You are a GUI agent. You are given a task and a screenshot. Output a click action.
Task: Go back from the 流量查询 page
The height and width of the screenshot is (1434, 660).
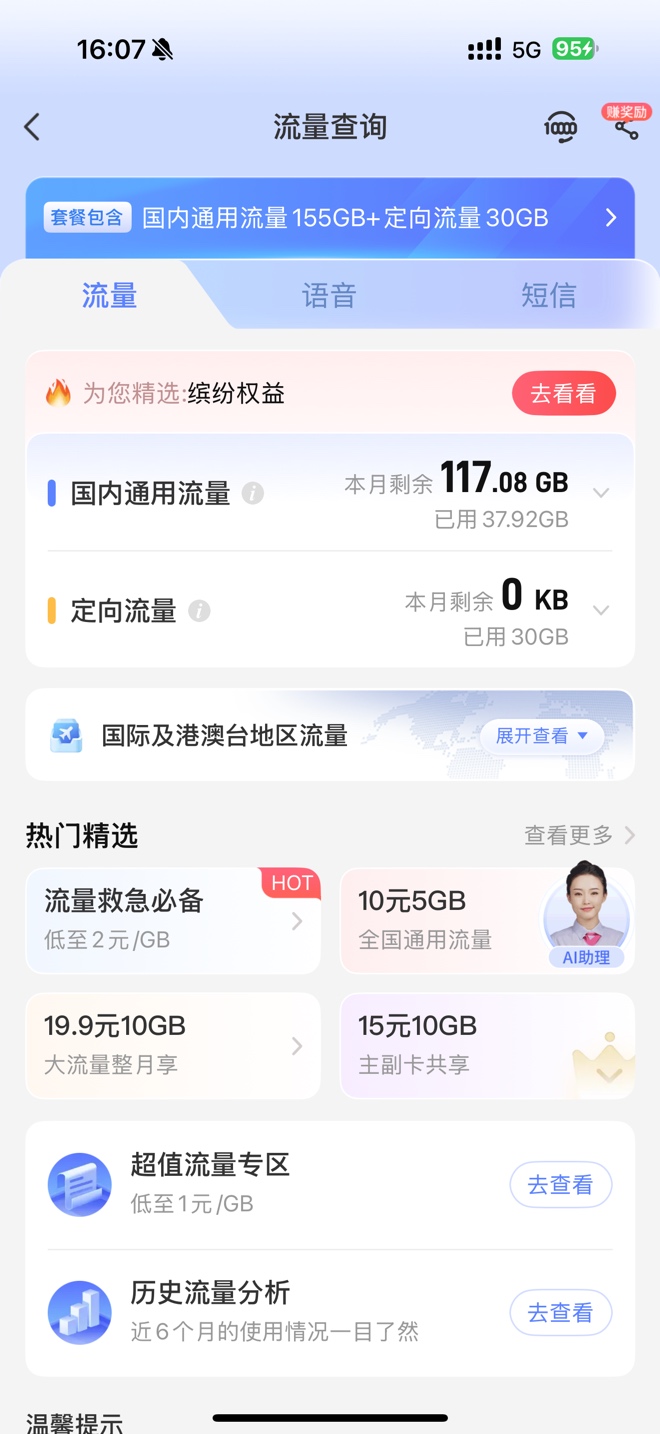point(33,127)
